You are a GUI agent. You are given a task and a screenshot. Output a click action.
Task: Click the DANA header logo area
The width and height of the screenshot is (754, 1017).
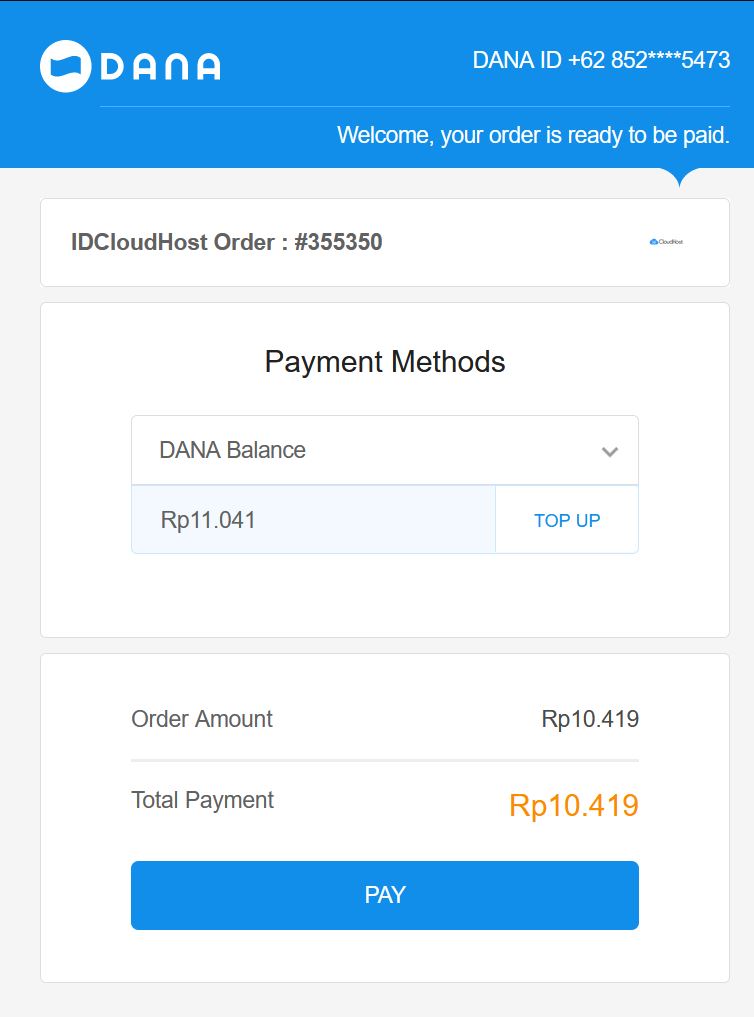pyautogui.click(x=130, y=65)
